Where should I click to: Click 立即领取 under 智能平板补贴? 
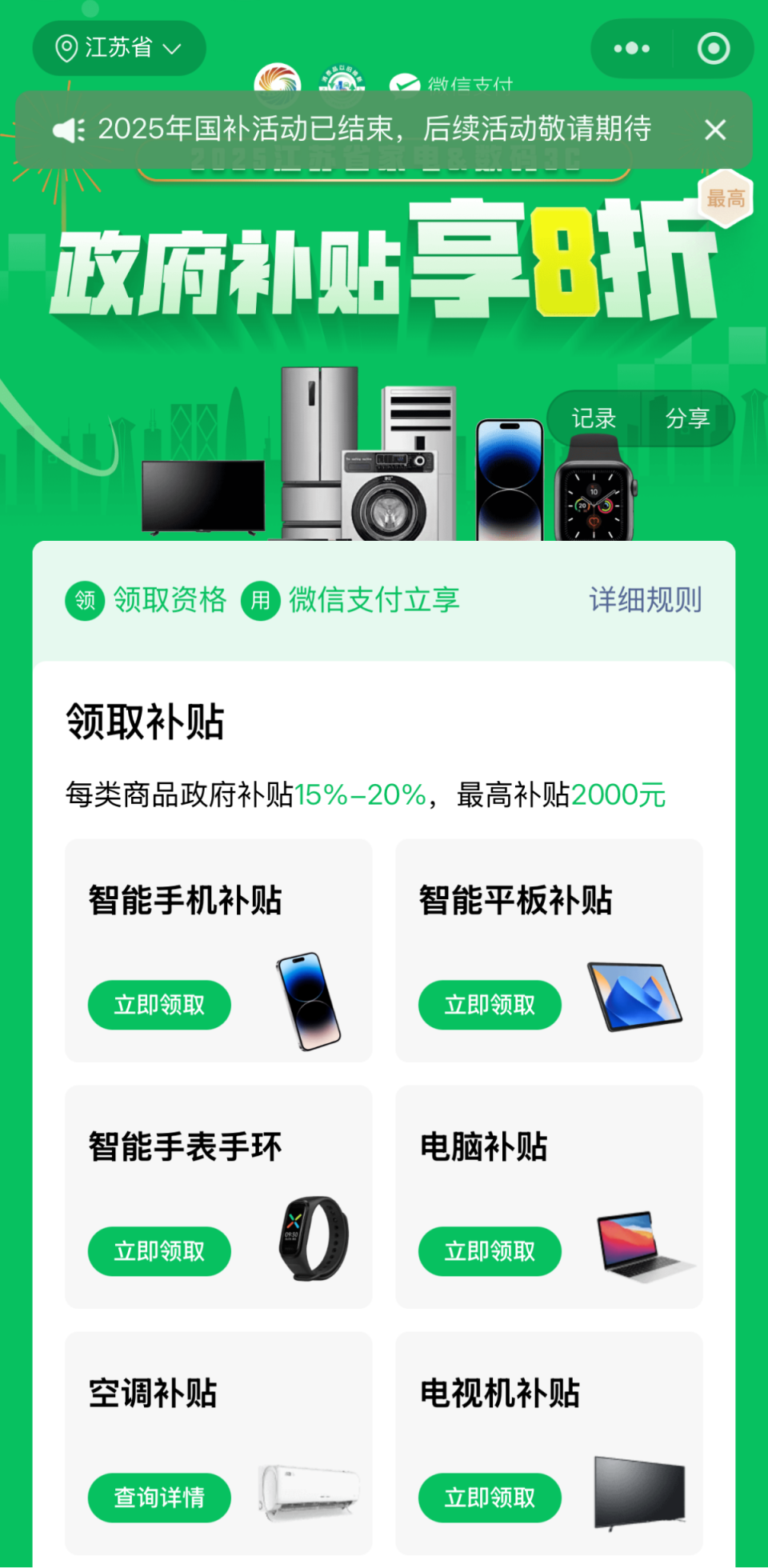click(x=490, y=1005)
